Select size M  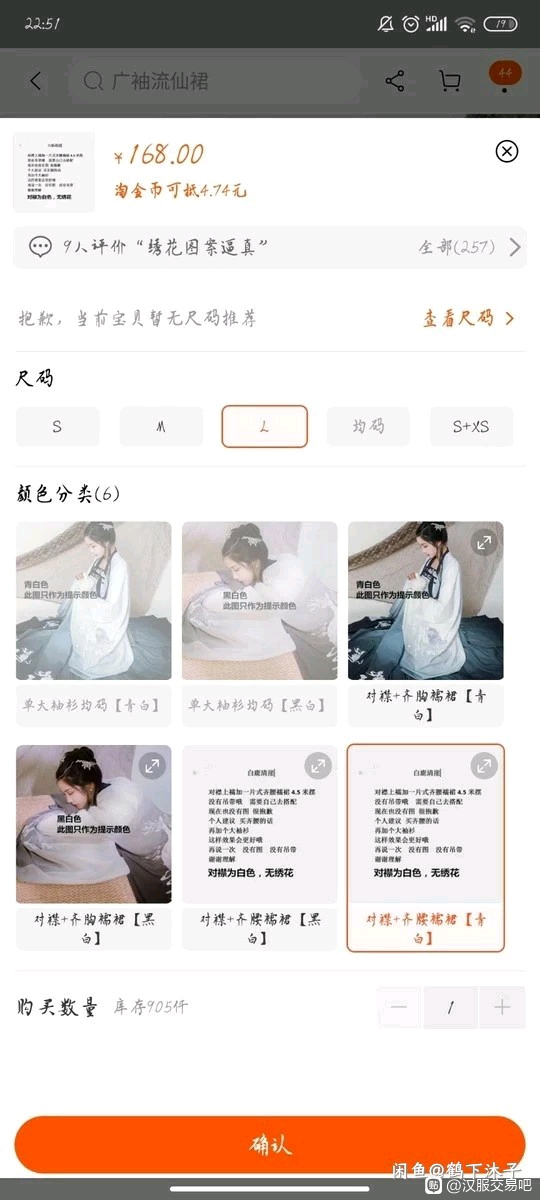(x=161, y=426)
